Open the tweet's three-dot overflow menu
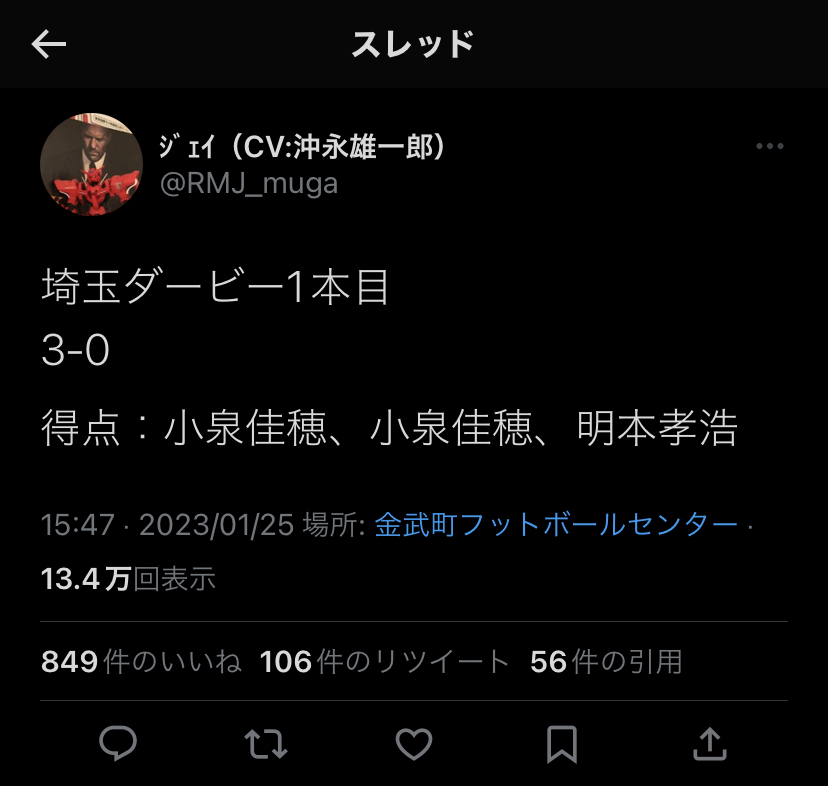Screen dimensions: 828x786 tap(769, 147)
